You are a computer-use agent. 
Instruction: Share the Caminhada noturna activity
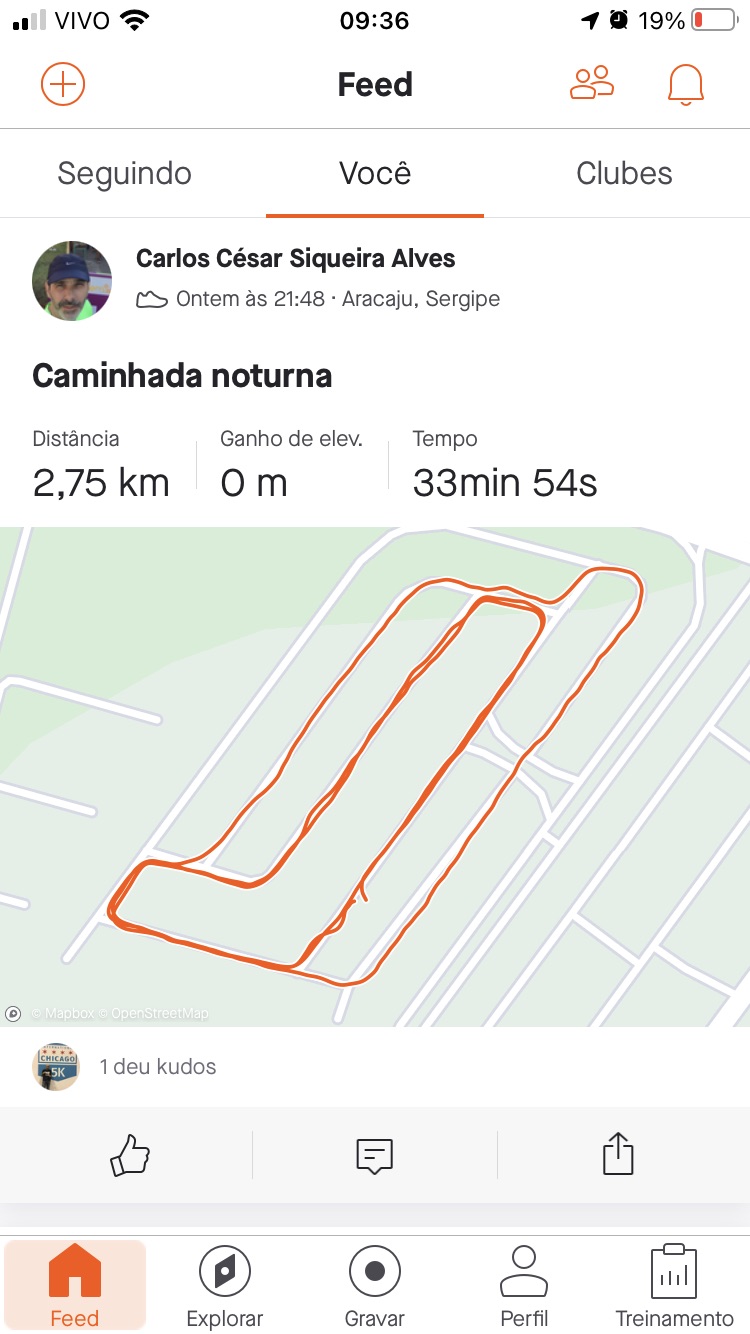tap(618, 1153)
